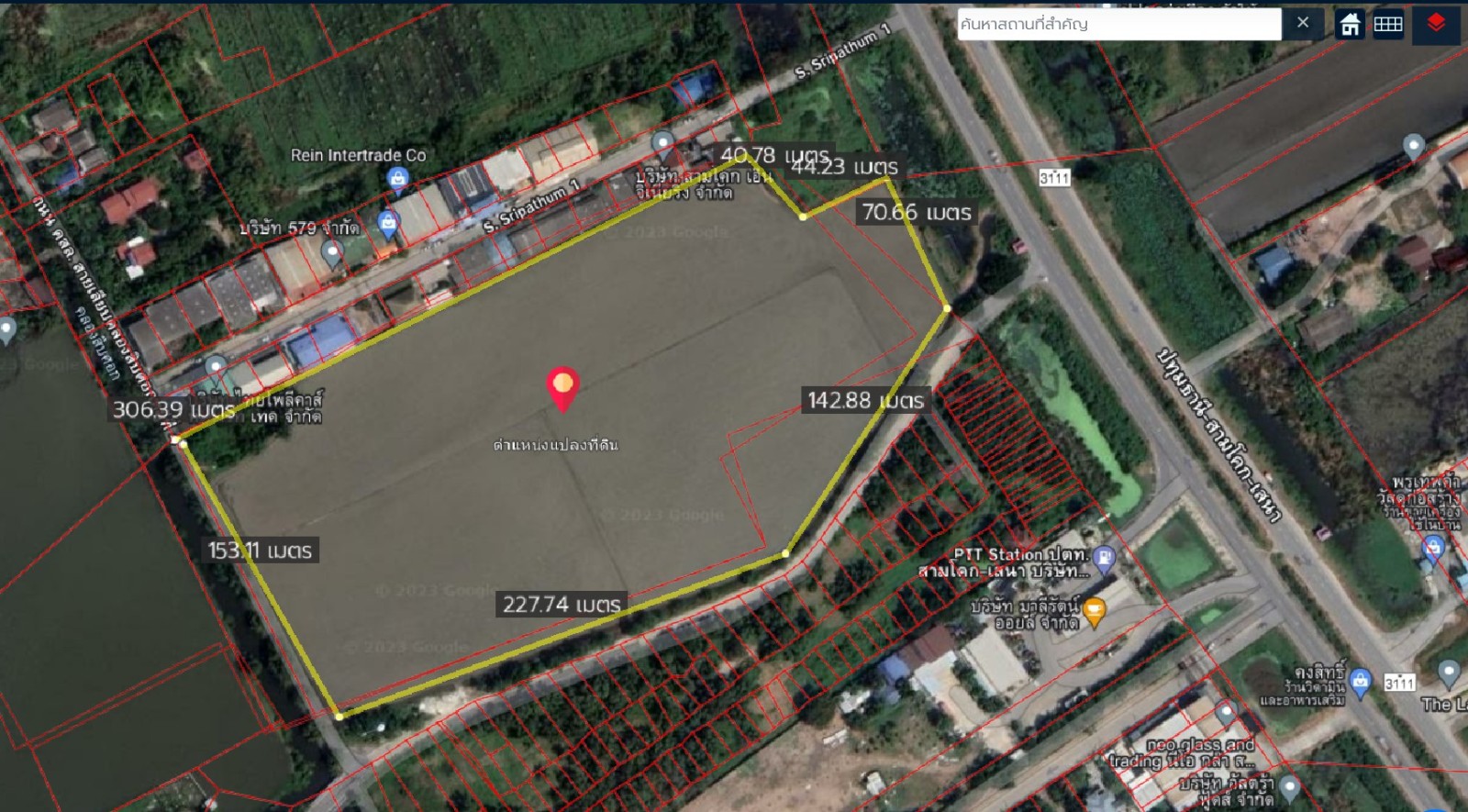Viewport: 1468px width, 812px height.
Task: Open the home icon button
Action: 1350,24
